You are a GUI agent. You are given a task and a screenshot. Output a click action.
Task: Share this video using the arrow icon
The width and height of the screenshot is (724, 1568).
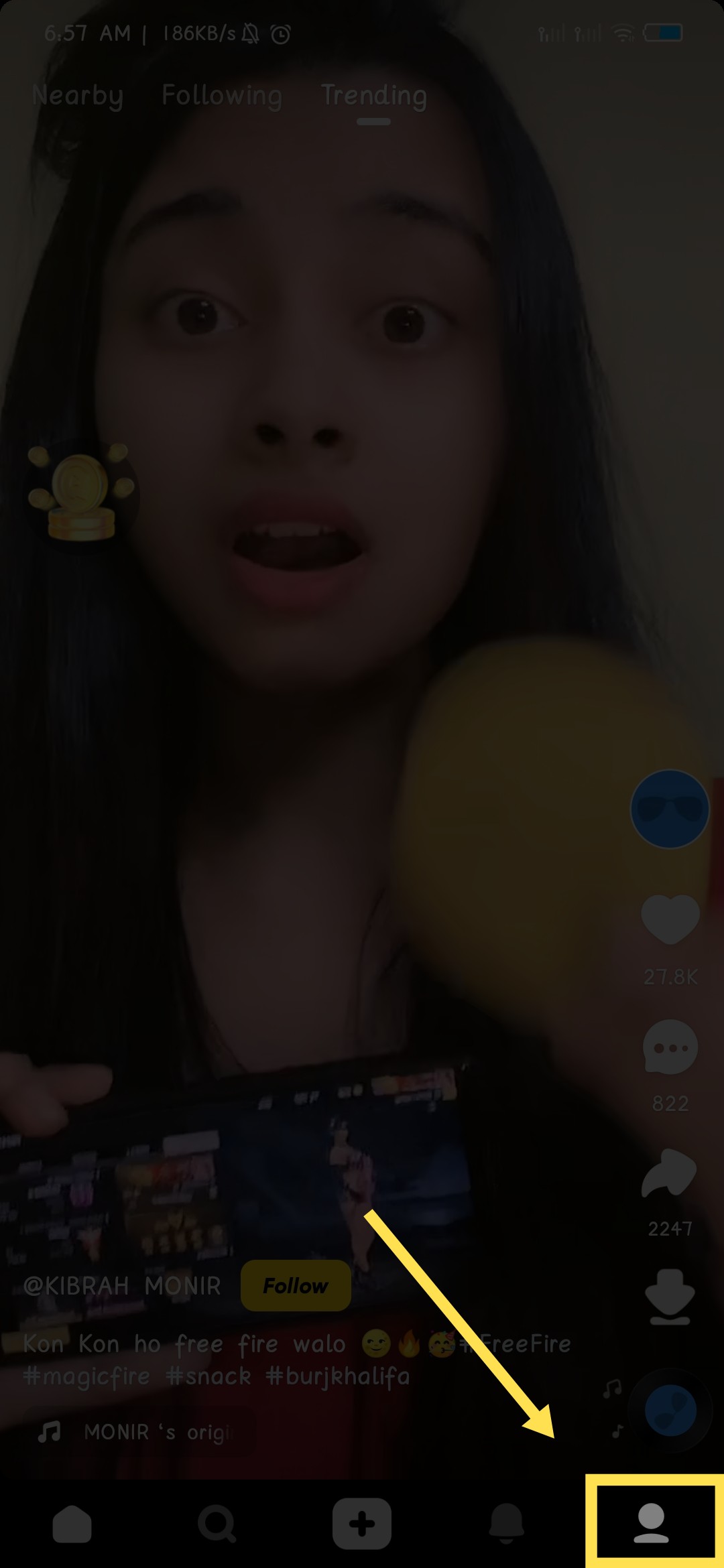point(670,1174)
